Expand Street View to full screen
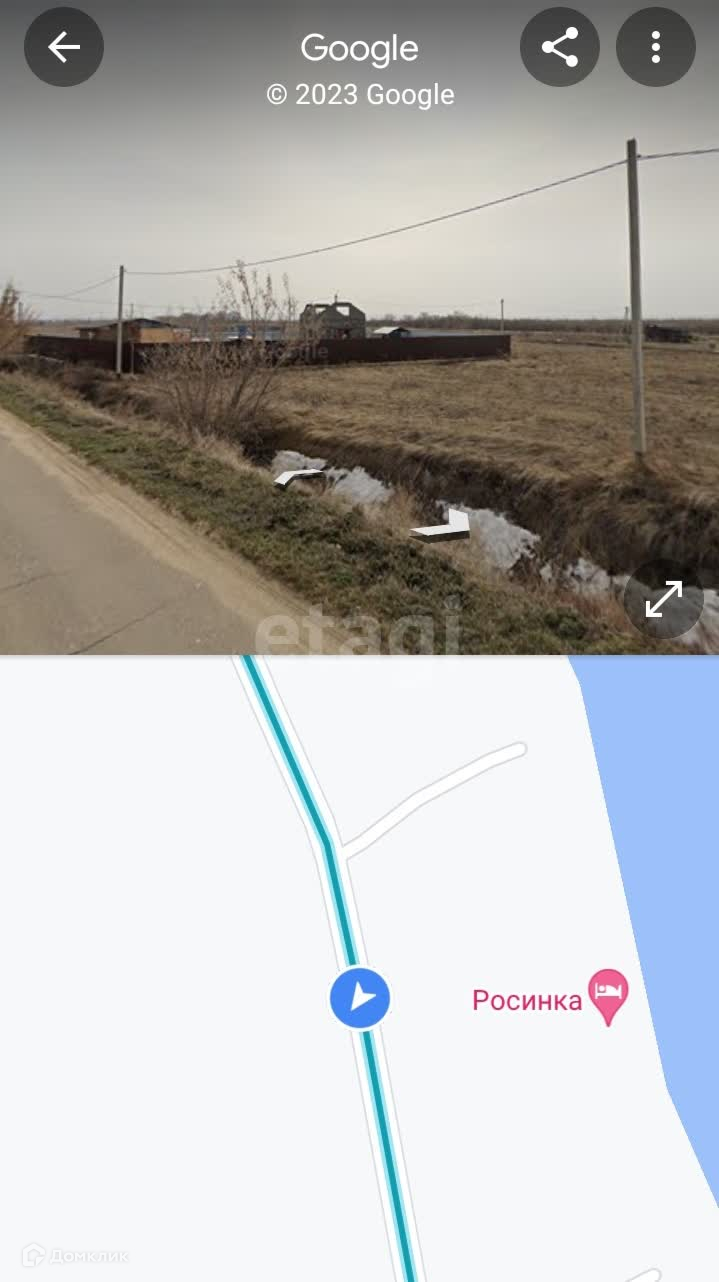The height and width of the screenshot is (1282, 719). pyautogui.click(x=663, y=599)
